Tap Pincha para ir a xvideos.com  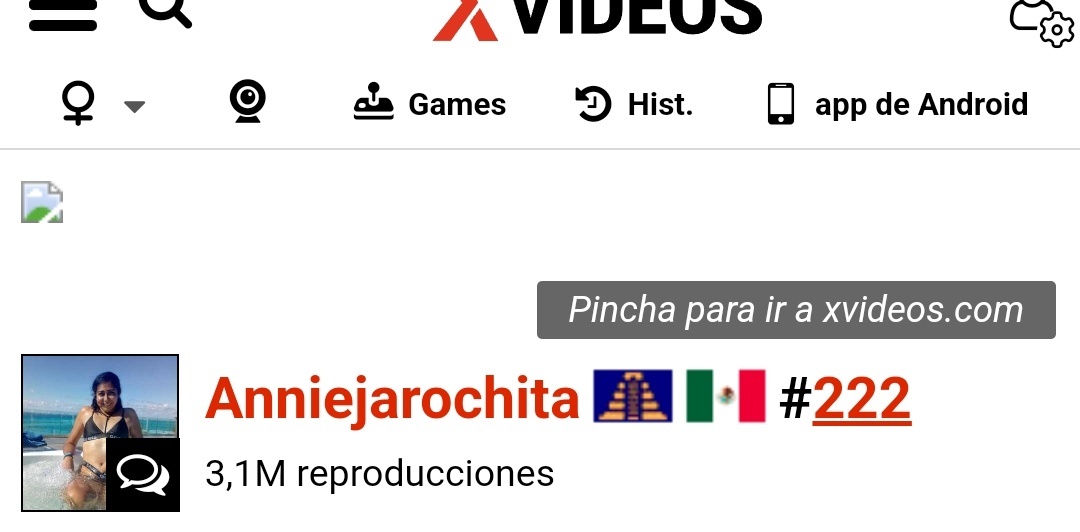pos(795,310)
